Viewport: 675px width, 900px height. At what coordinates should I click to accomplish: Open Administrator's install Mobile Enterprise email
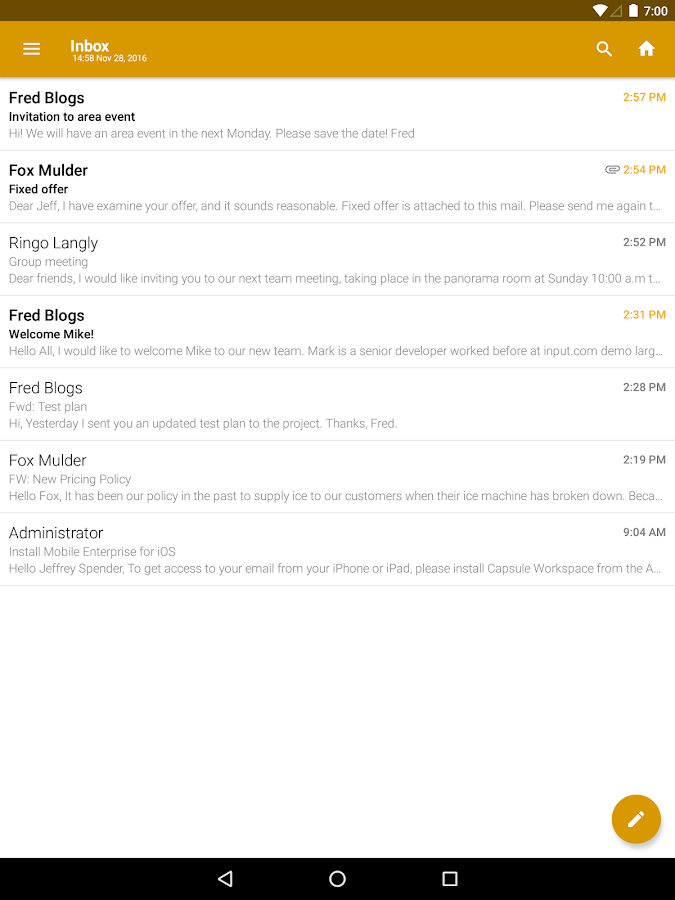(337, 550)
